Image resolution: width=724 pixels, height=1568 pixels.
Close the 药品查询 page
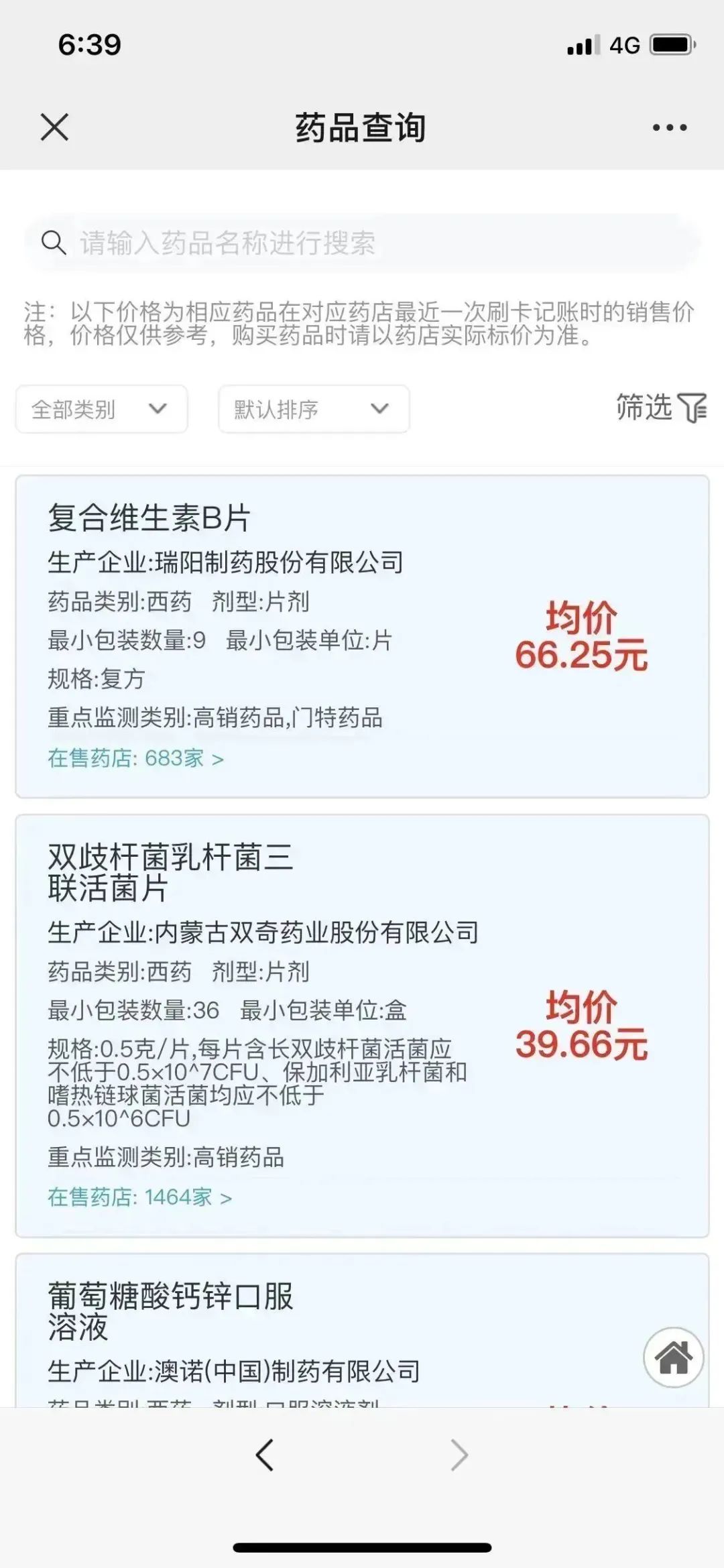coord(54,127)
